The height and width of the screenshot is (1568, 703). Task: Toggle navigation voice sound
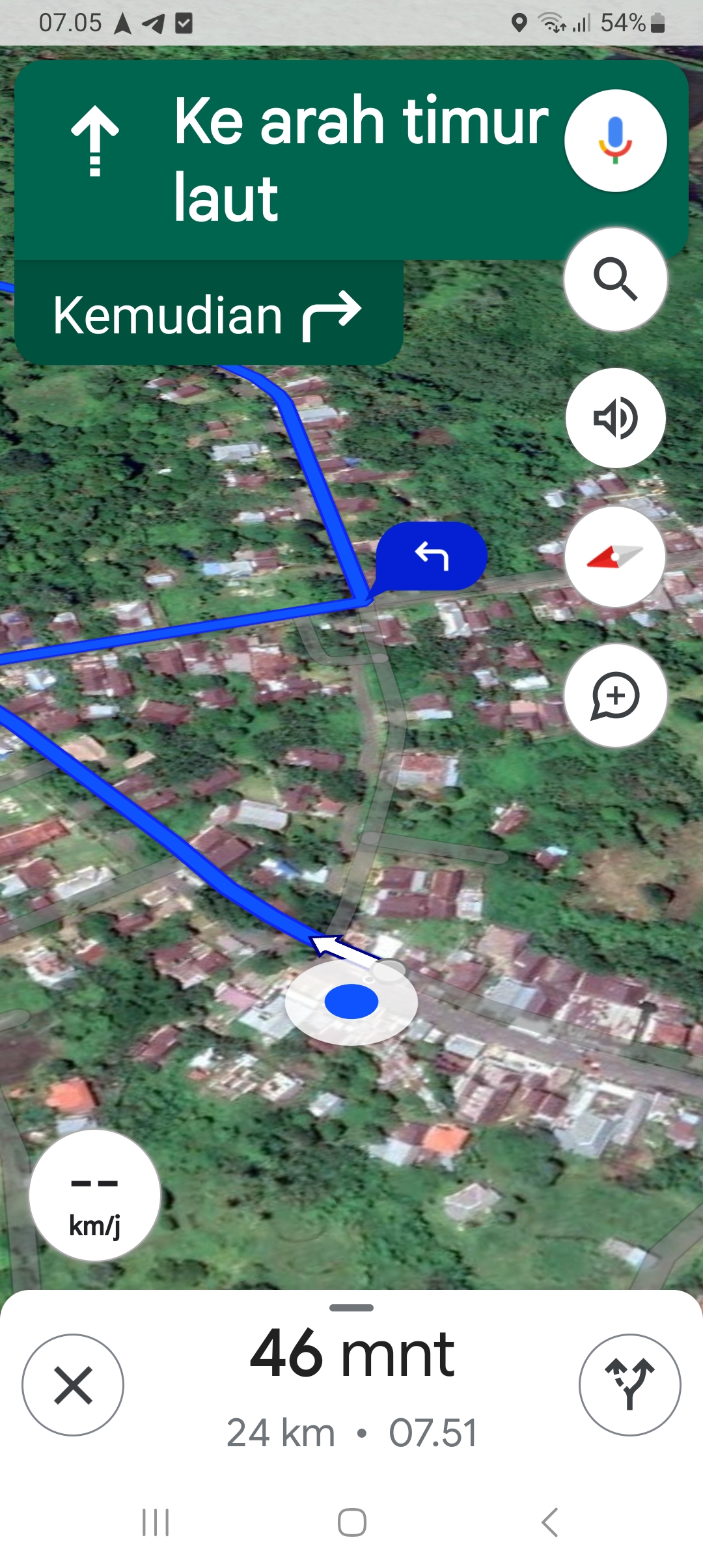[x=615, y=418]
